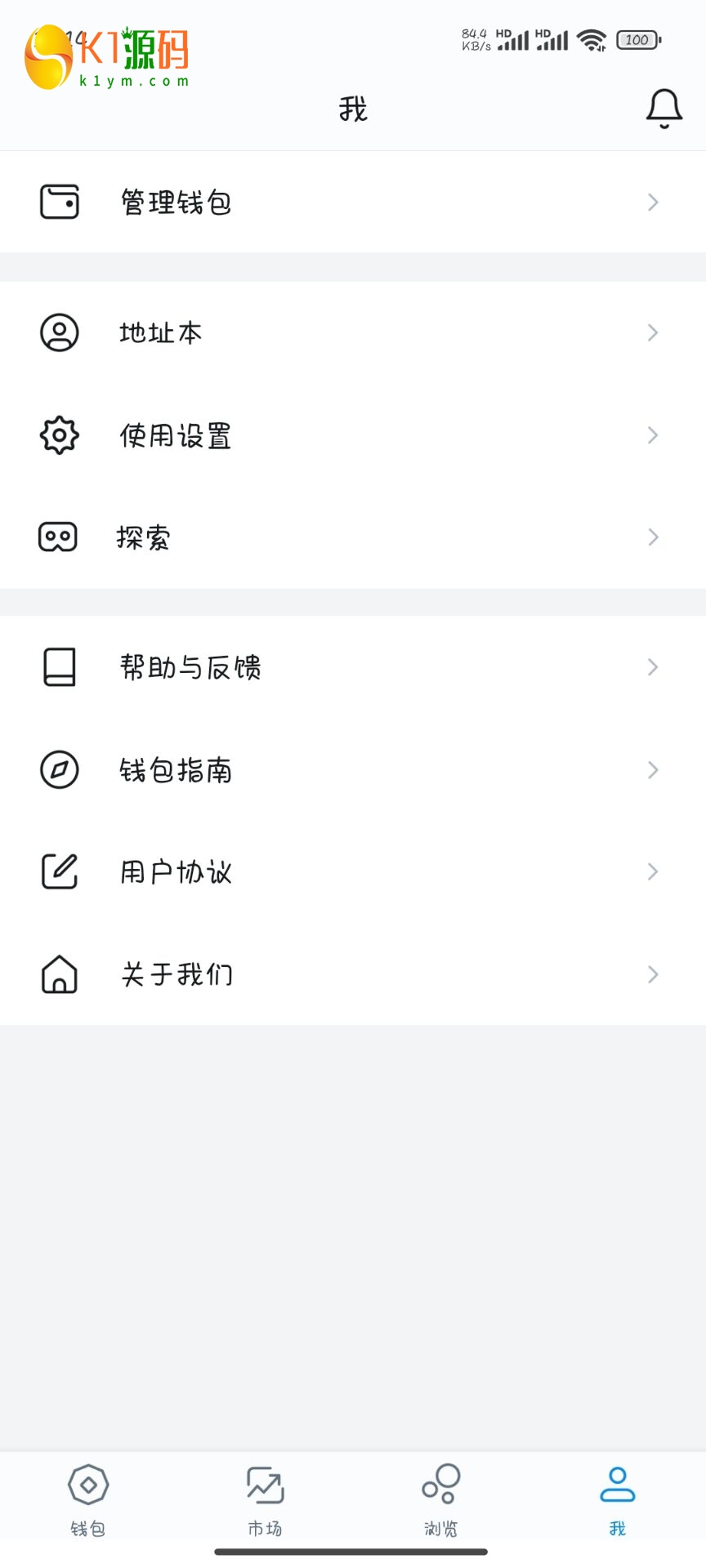Open 关于我们 about us

(x=353, y=973)
